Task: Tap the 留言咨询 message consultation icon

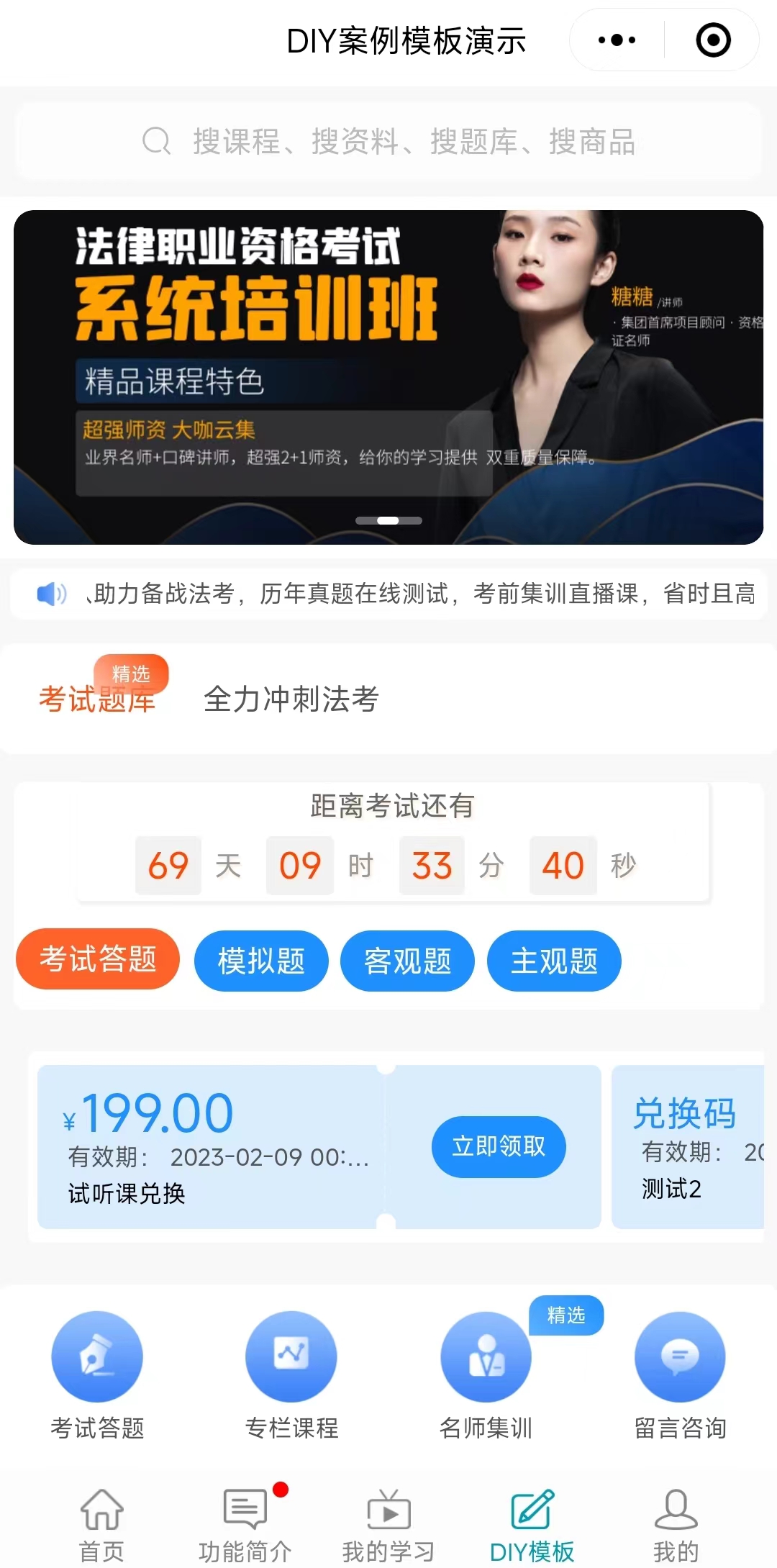Action: pyautogui.click(x=679, y=1356)
